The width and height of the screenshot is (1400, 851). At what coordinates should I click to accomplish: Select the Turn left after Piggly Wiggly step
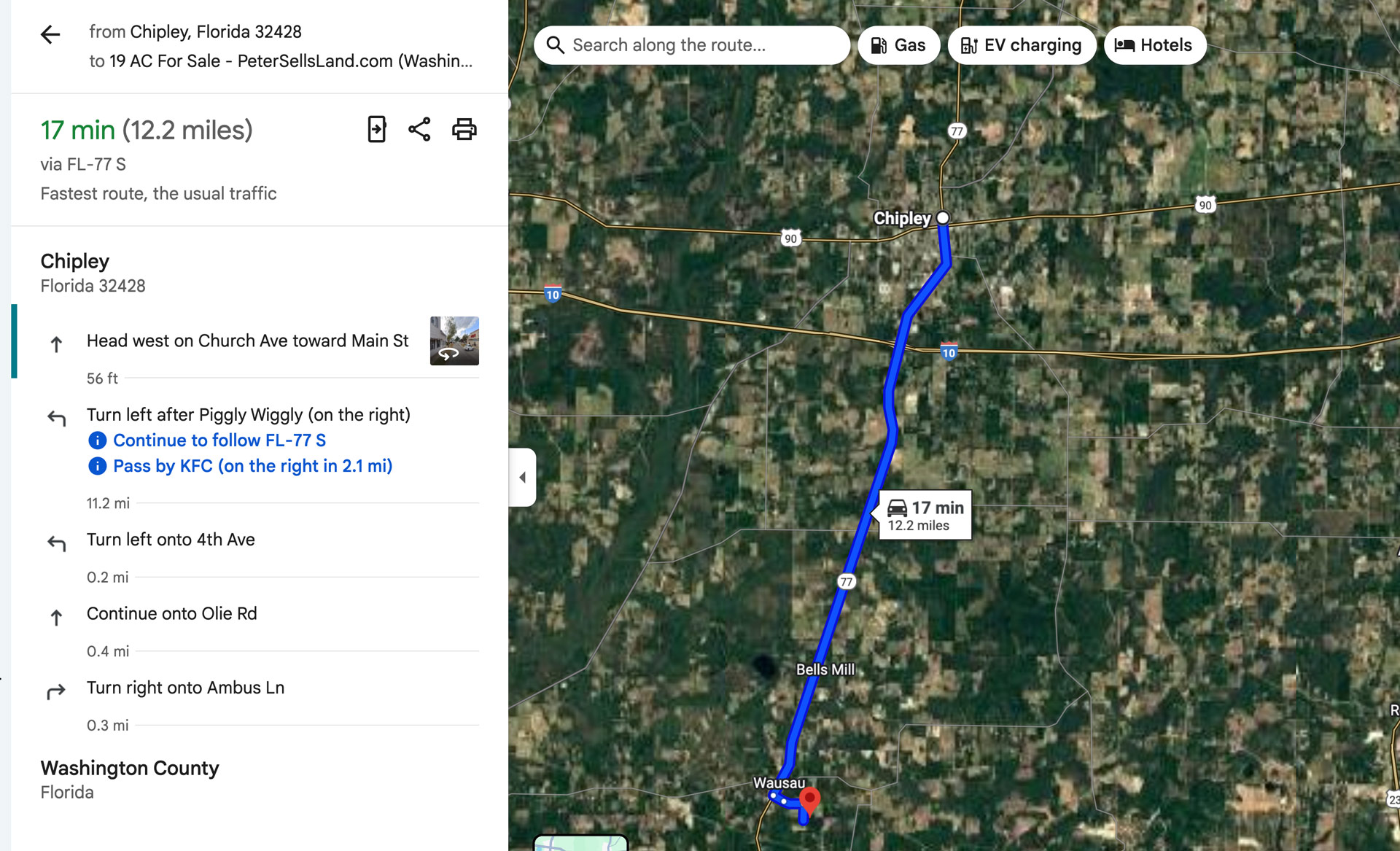pos(248,415)
